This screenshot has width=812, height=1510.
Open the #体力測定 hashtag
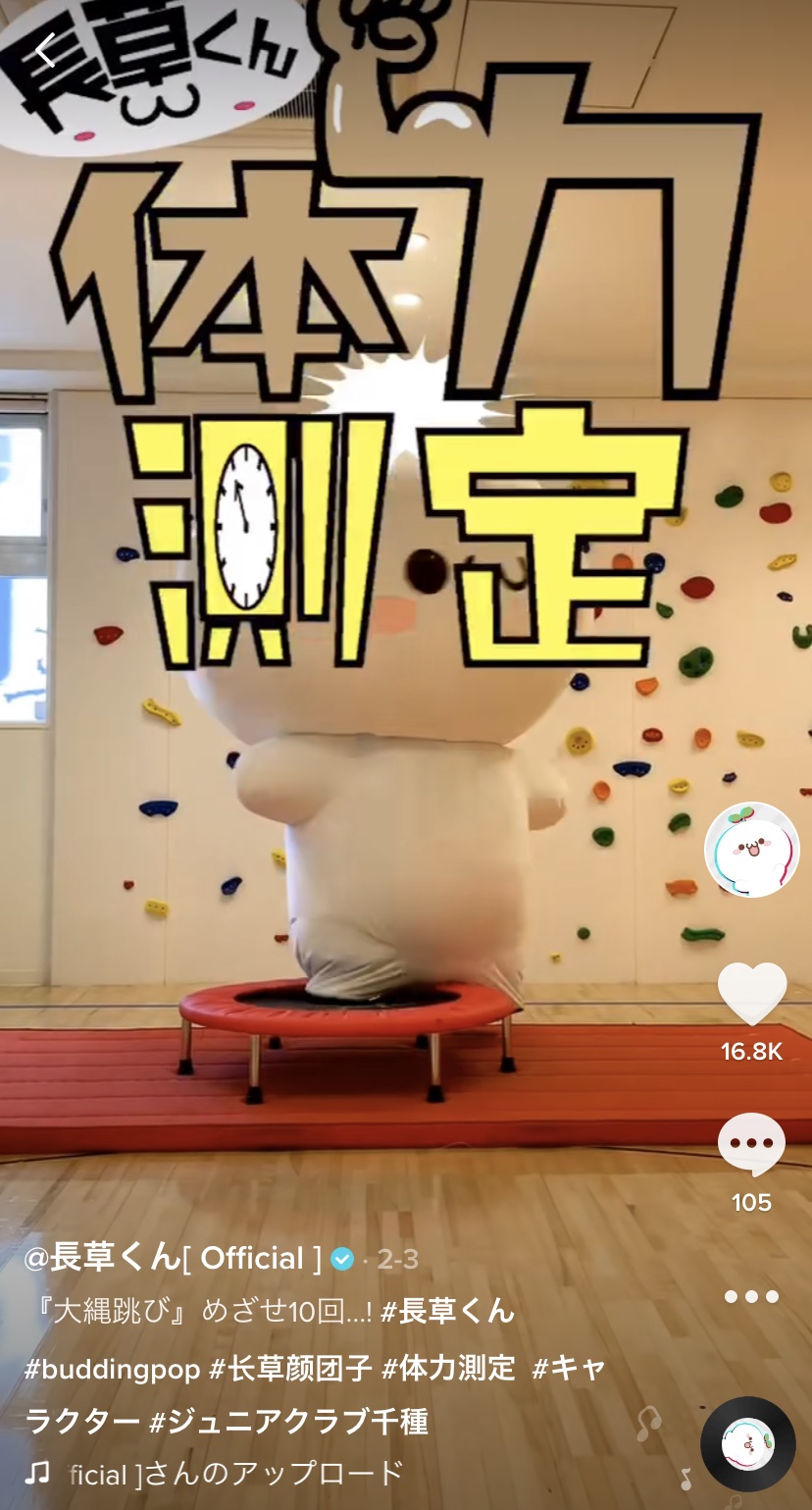(448, 1369)
